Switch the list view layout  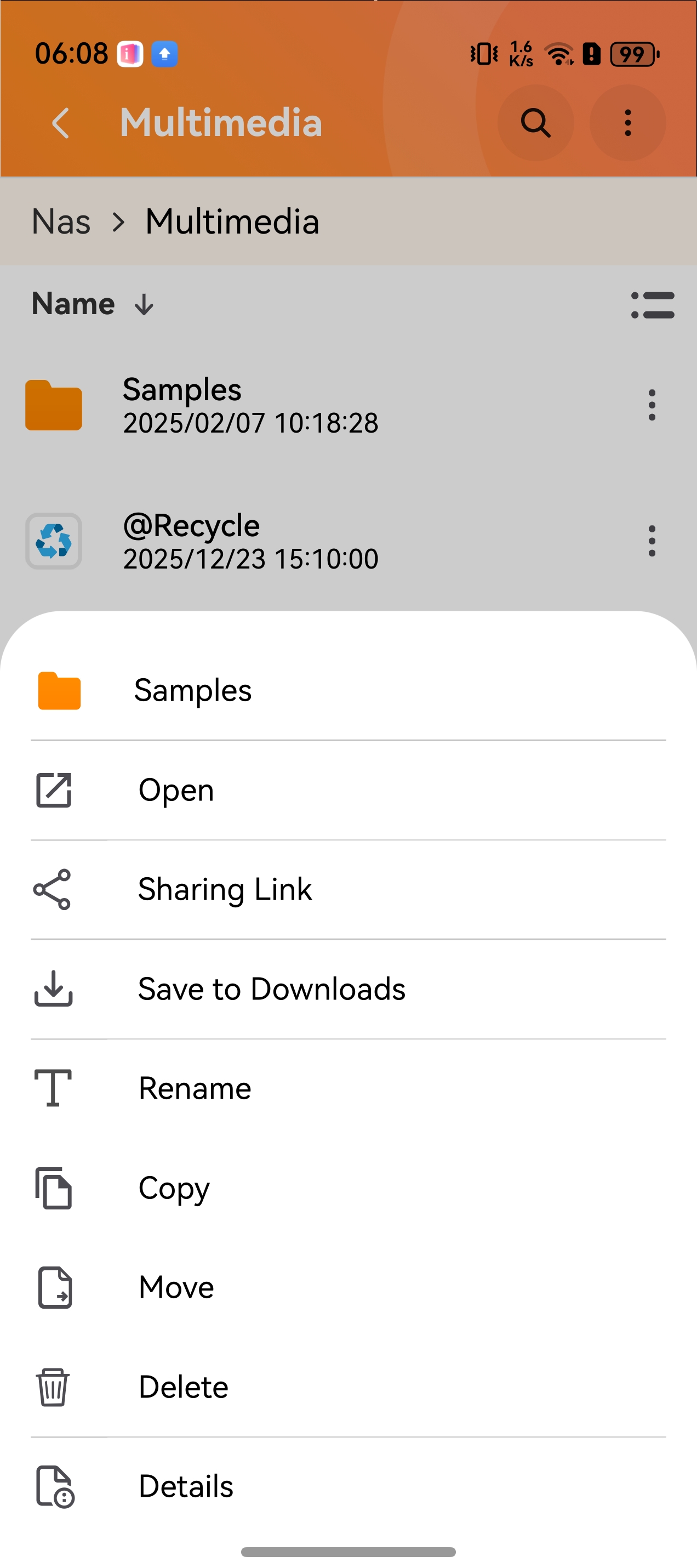pos(652,305)
